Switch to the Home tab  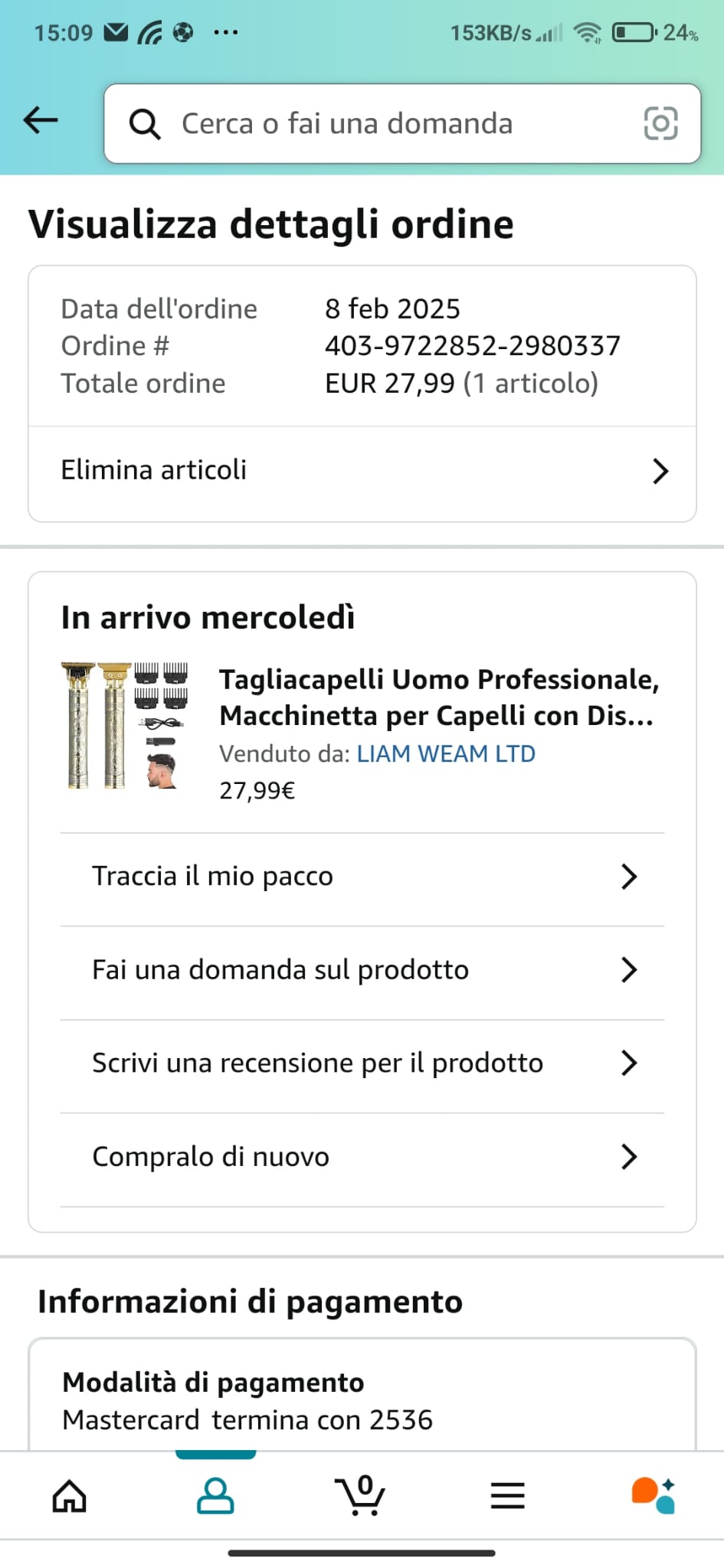70,1495
